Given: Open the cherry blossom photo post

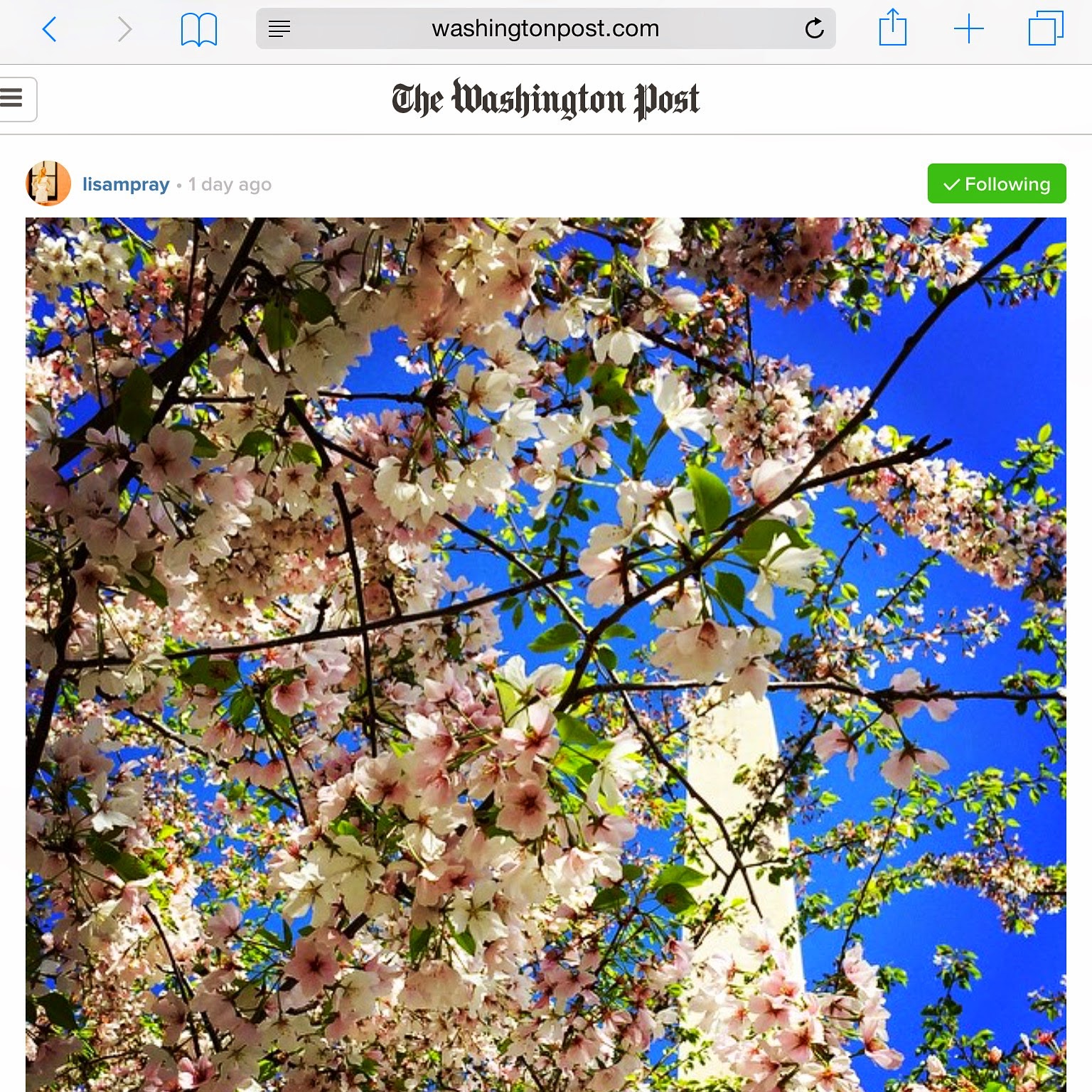Looking at the screenshot, I should point(545,654).
